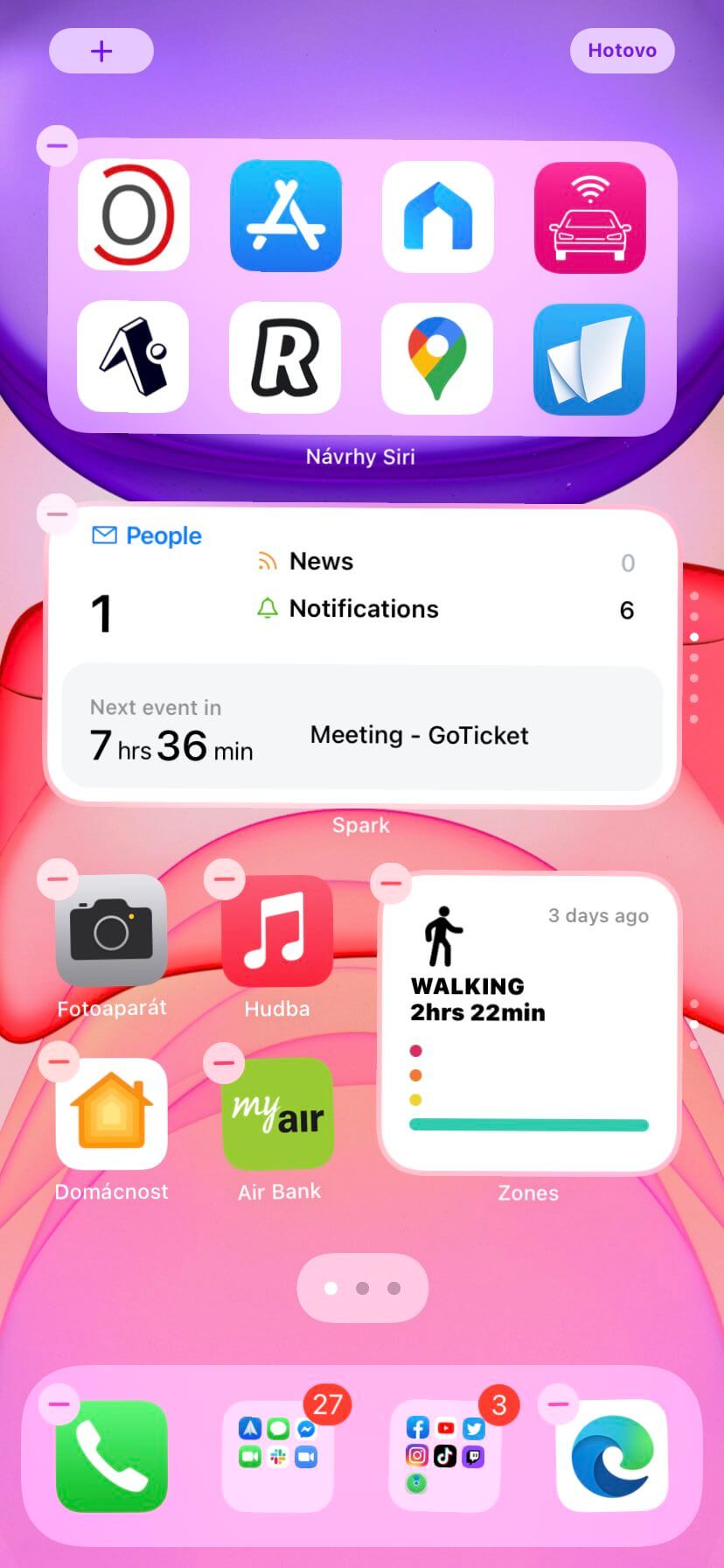Tap Hotovo to finish editing
Screen dimensions: 724x1568
pyautogui.click(x=622, y=51)
